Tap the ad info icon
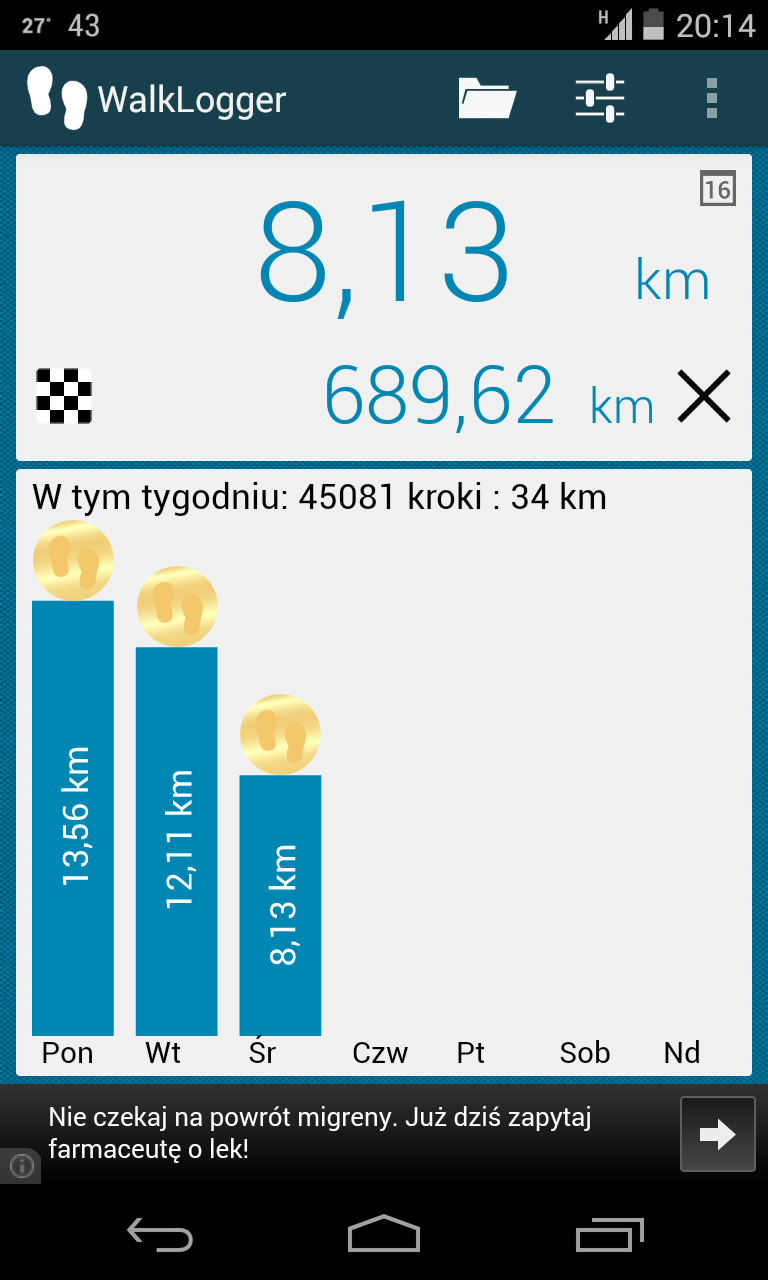The width and height of the screenshot is (768, 1280). 21,1167
